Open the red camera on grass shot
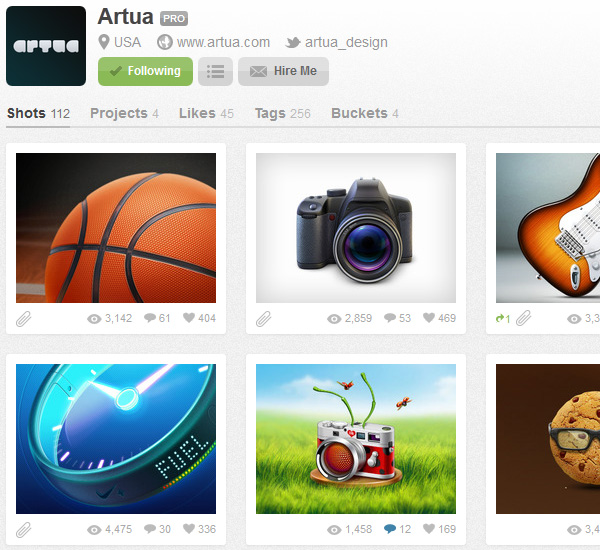Screen dimensions: 600x550 [x=356, y=438]
